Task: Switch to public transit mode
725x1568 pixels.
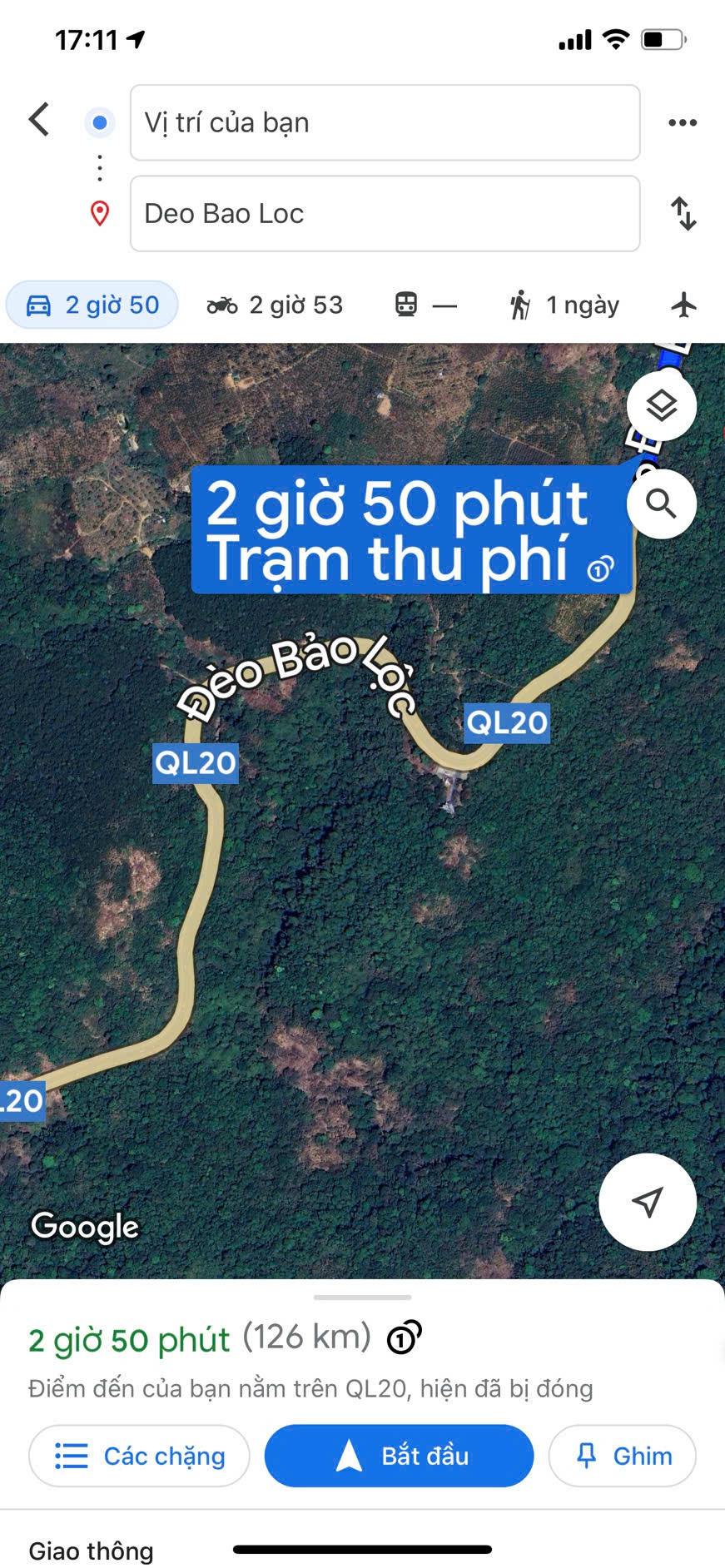Action: point(425,305)
